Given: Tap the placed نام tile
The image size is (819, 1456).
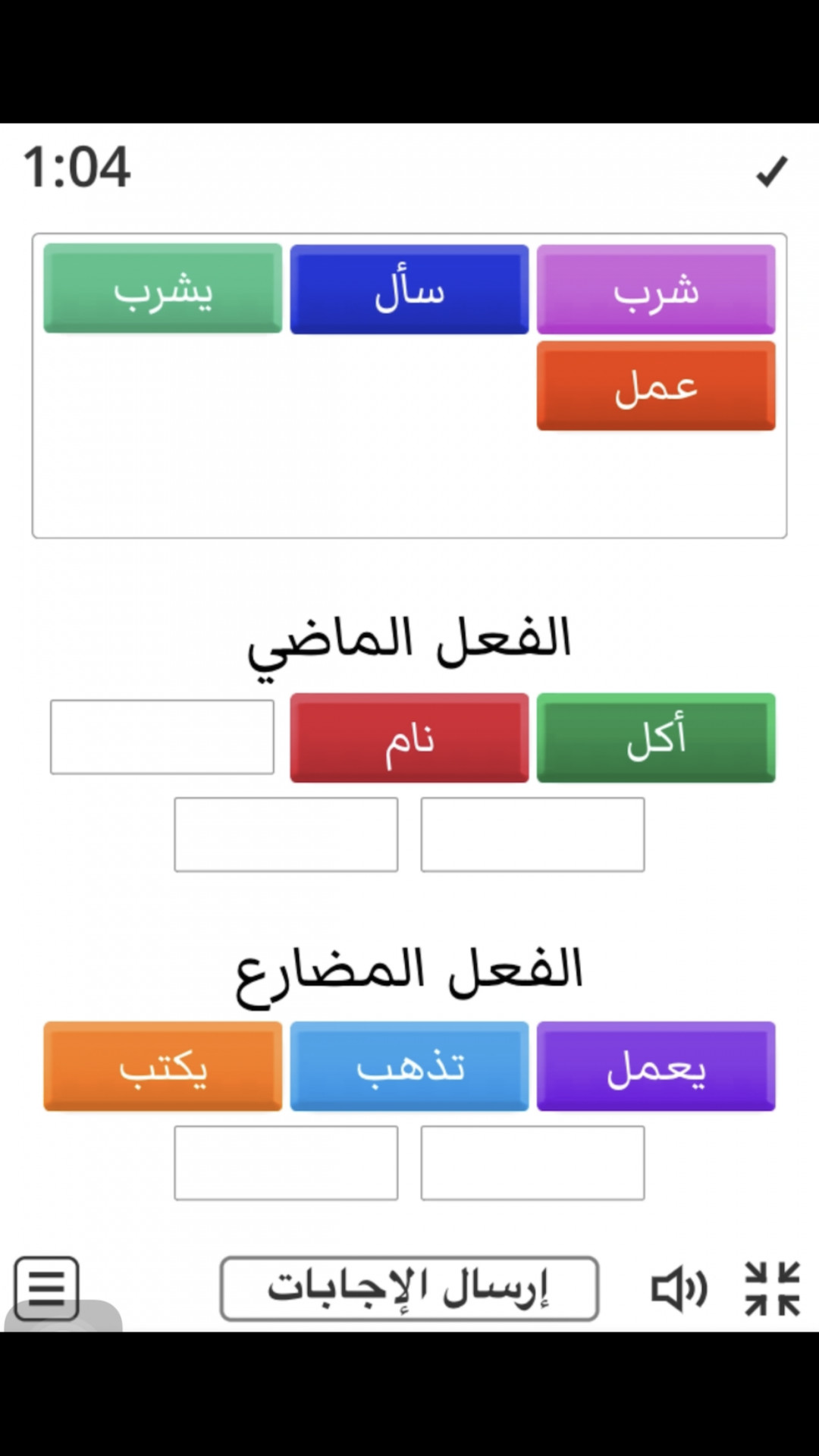Looking at the screenshot, I should pos(409,737).
